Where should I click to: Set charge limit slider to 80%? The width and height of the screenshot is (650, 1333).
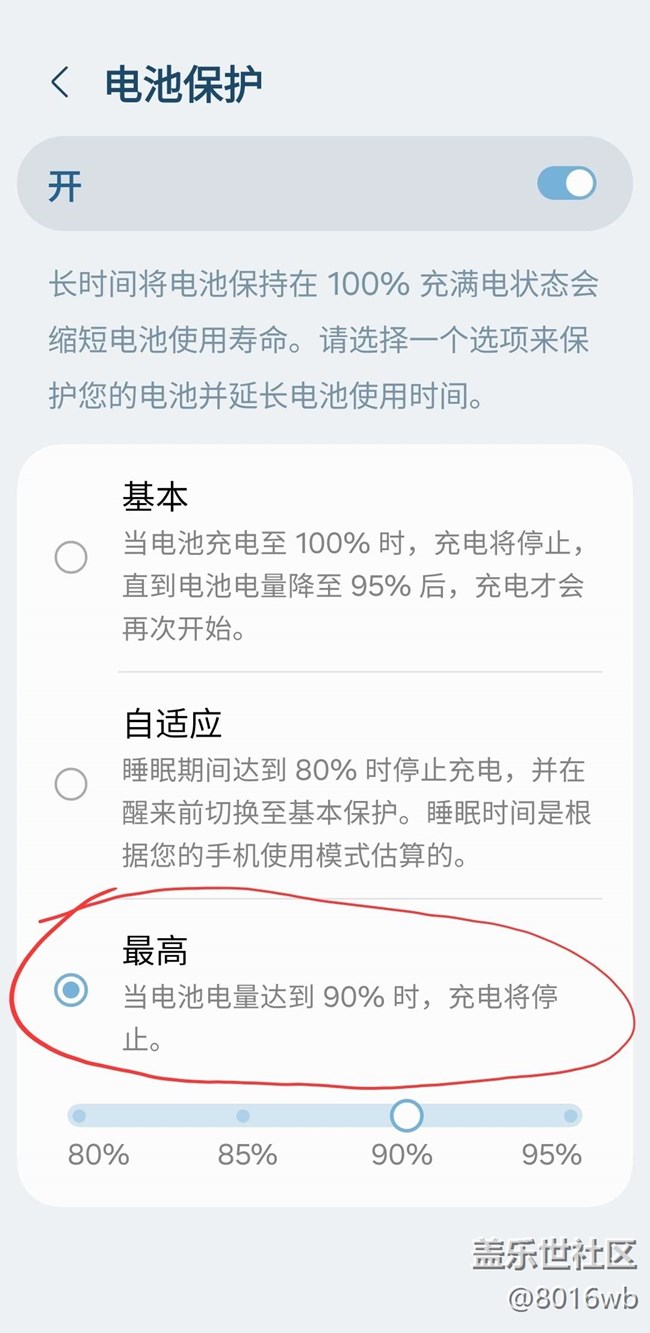click(80, 1116)
